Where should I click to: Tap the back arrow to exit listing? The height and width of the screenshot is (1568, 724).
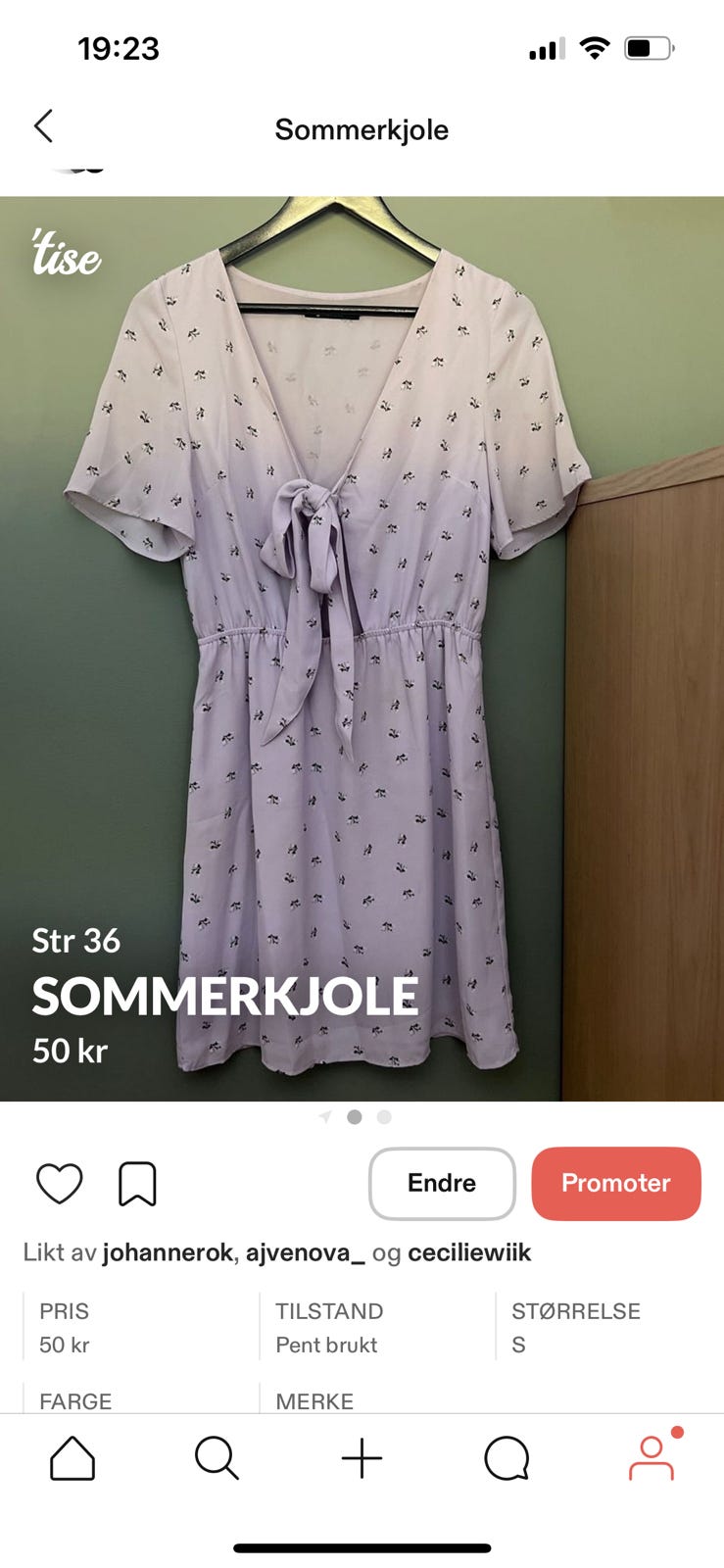tap(43, 127)
